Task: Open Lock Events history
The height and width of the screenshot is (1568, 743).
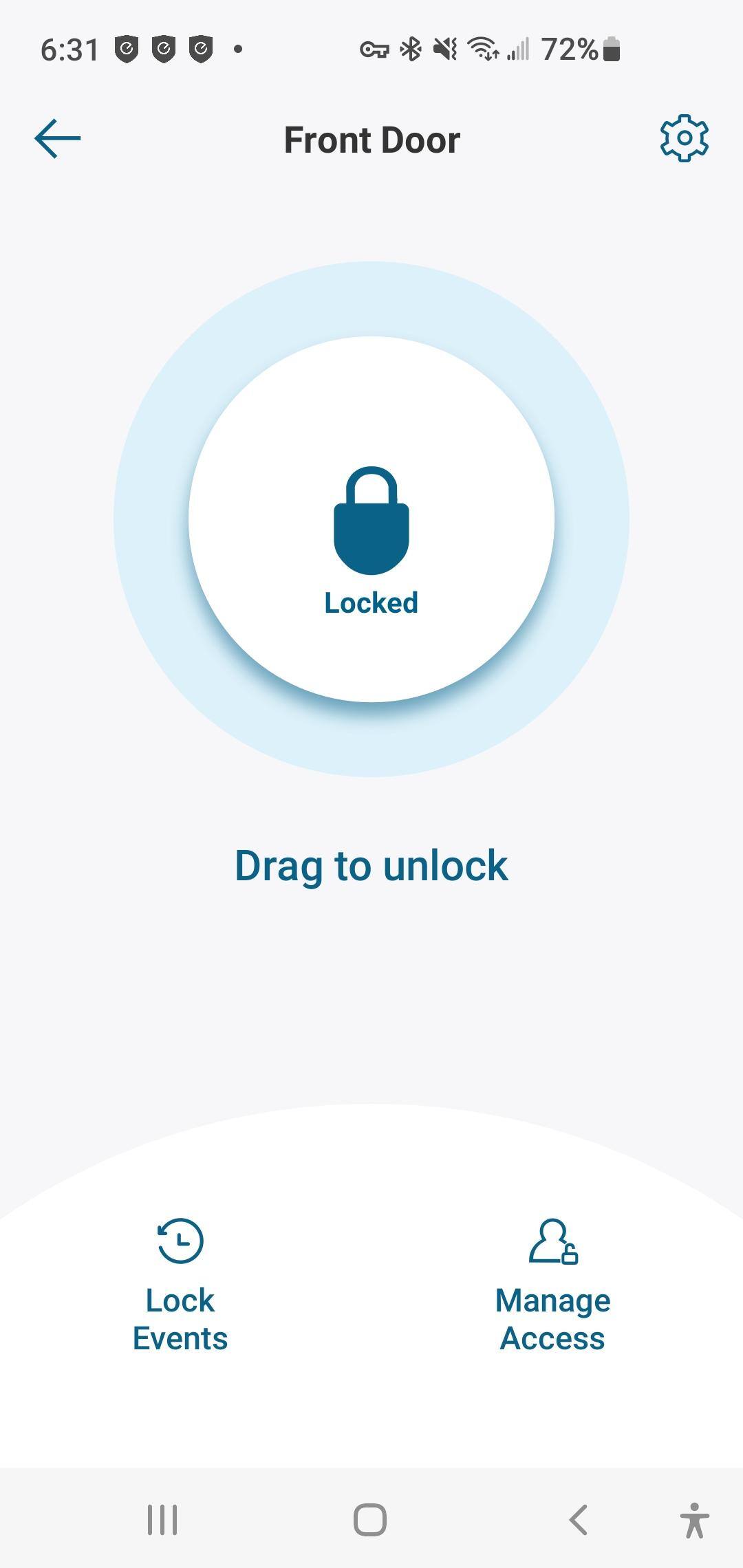Action: (x=180, y=1285)
